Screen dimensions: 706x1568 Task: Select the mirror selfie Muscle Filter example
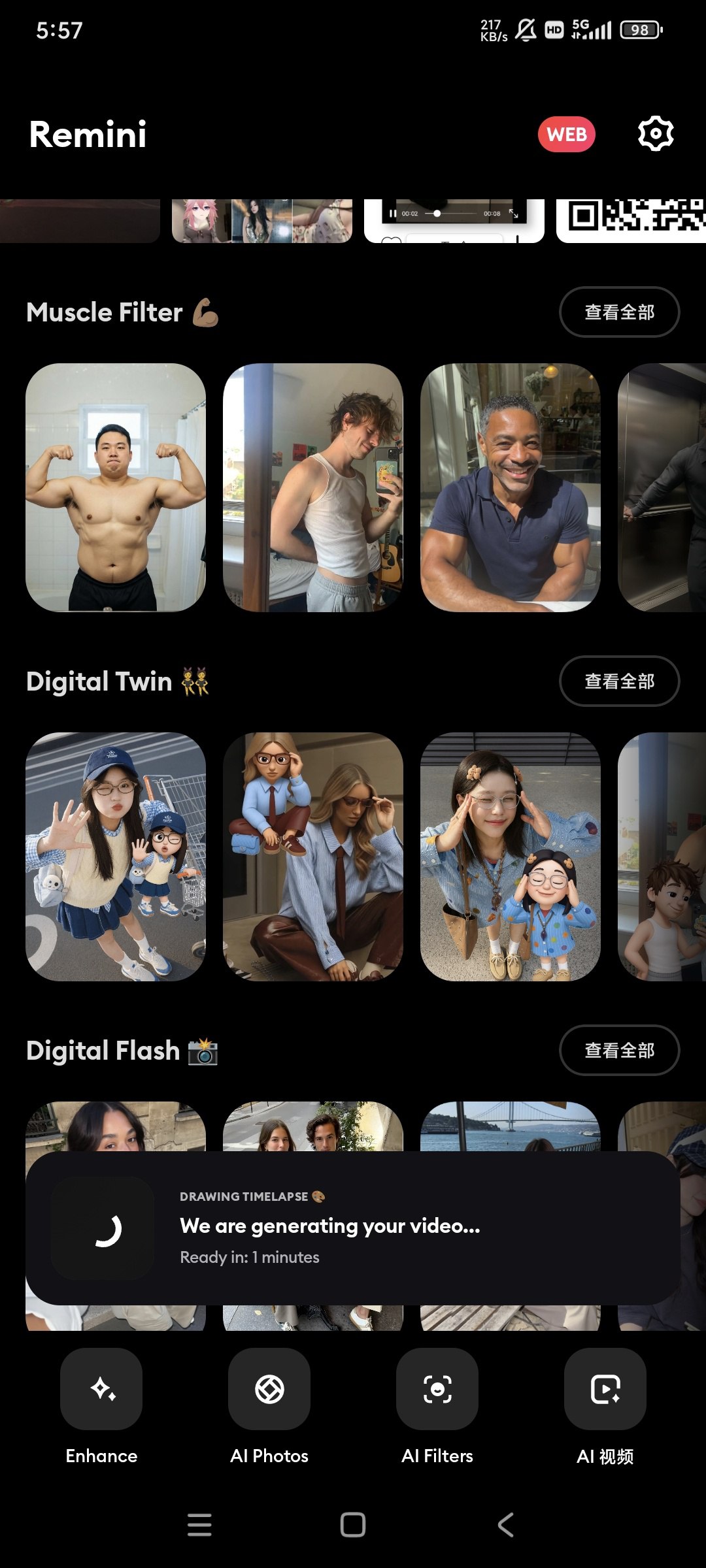click(x=313, y=487)
